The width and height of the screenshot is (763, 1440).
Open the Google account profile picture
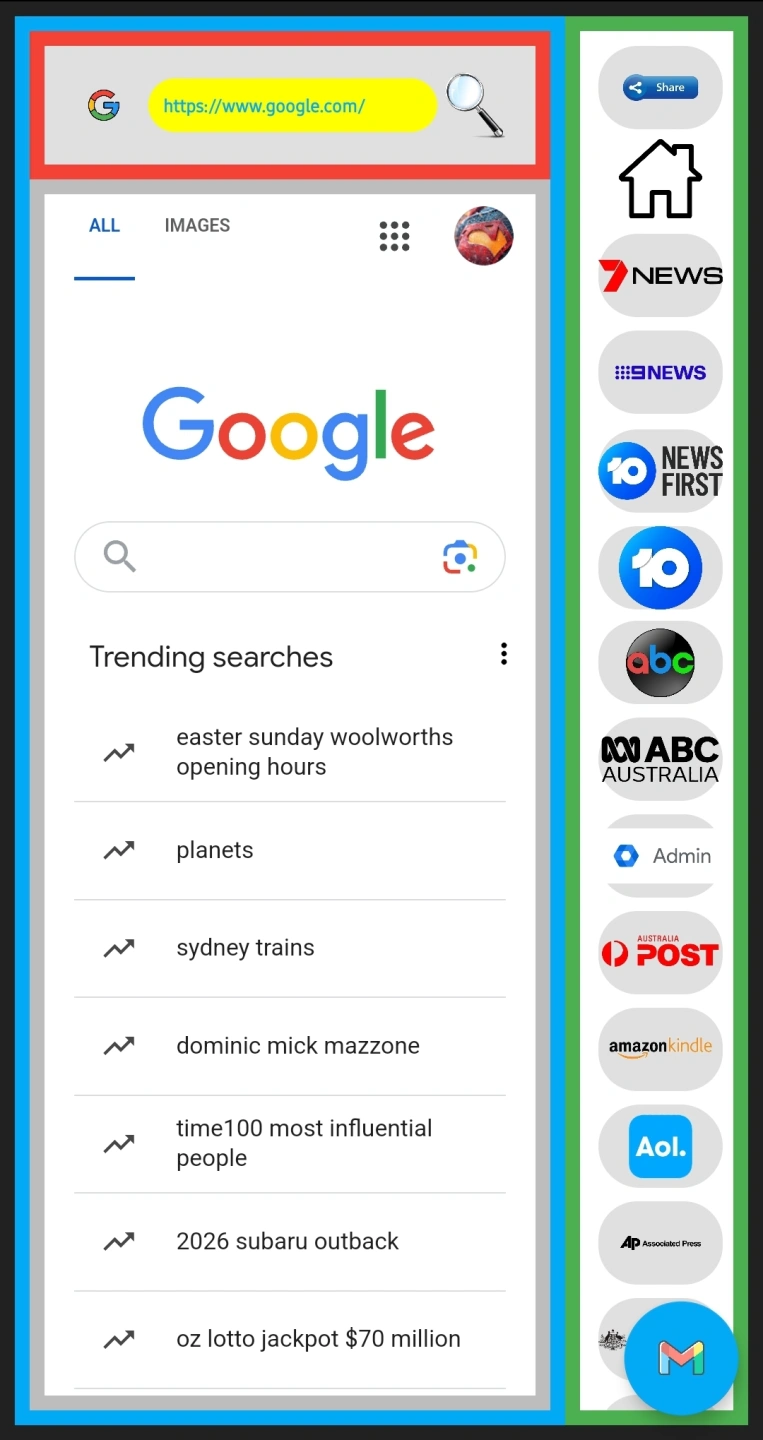[x=483, y=236]
